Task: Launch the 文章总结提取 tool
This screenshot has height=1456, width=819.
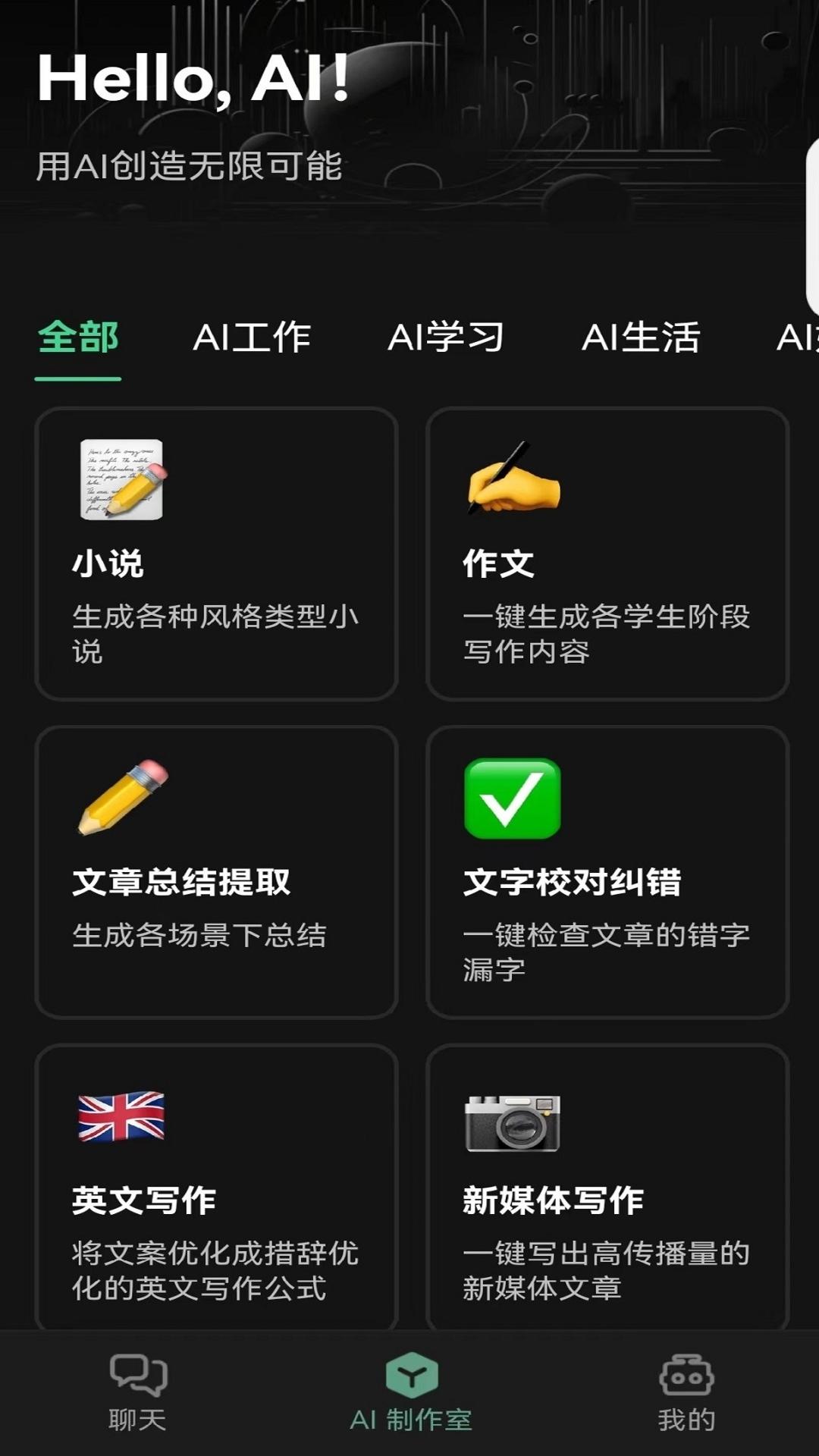Action: pyautogui.click(x=217, y=872)
